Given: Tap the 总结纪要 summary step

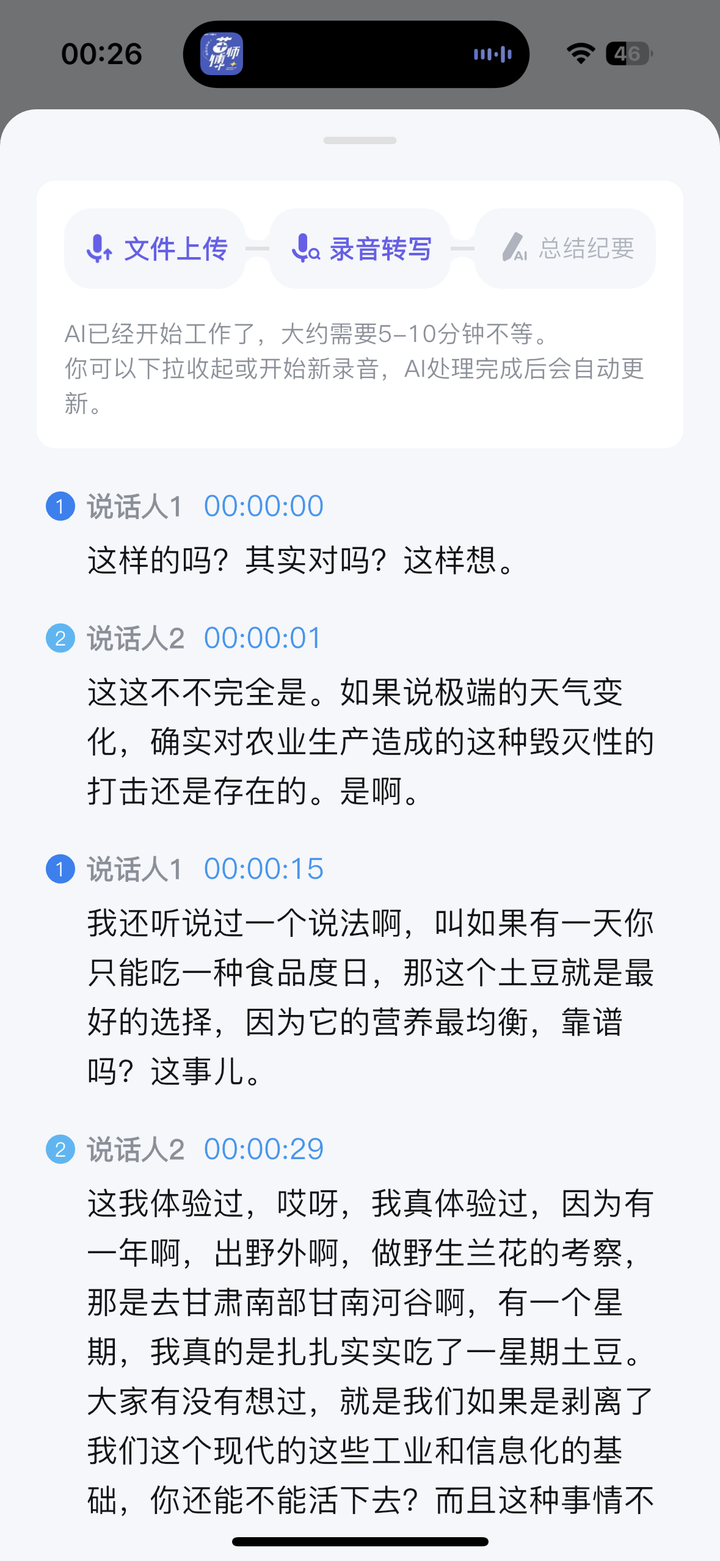Looking at the screenshot, I should coord(565,248).
